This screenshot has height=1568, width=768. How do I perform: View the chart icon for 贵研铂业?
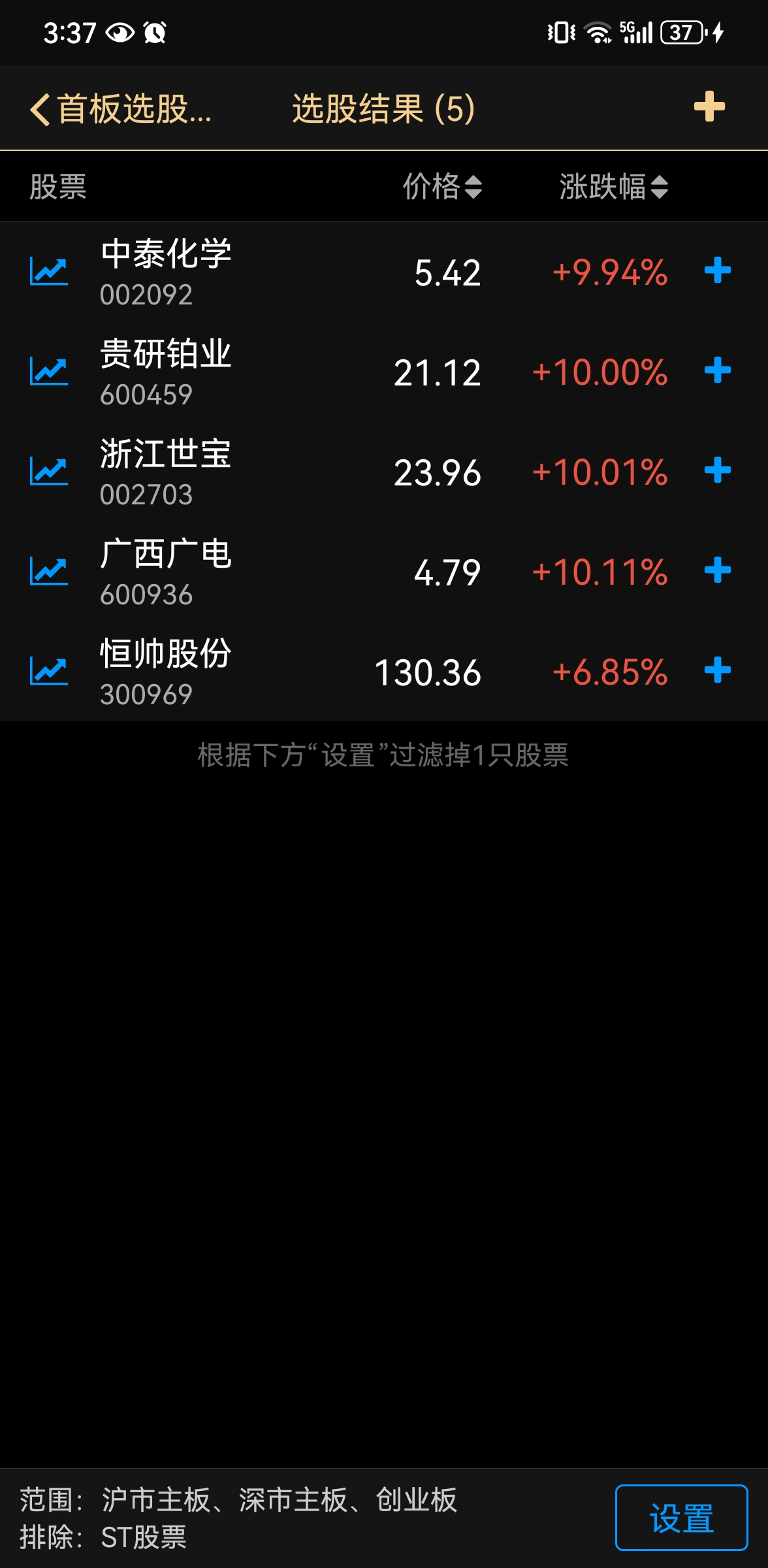(x=49, y=371)
